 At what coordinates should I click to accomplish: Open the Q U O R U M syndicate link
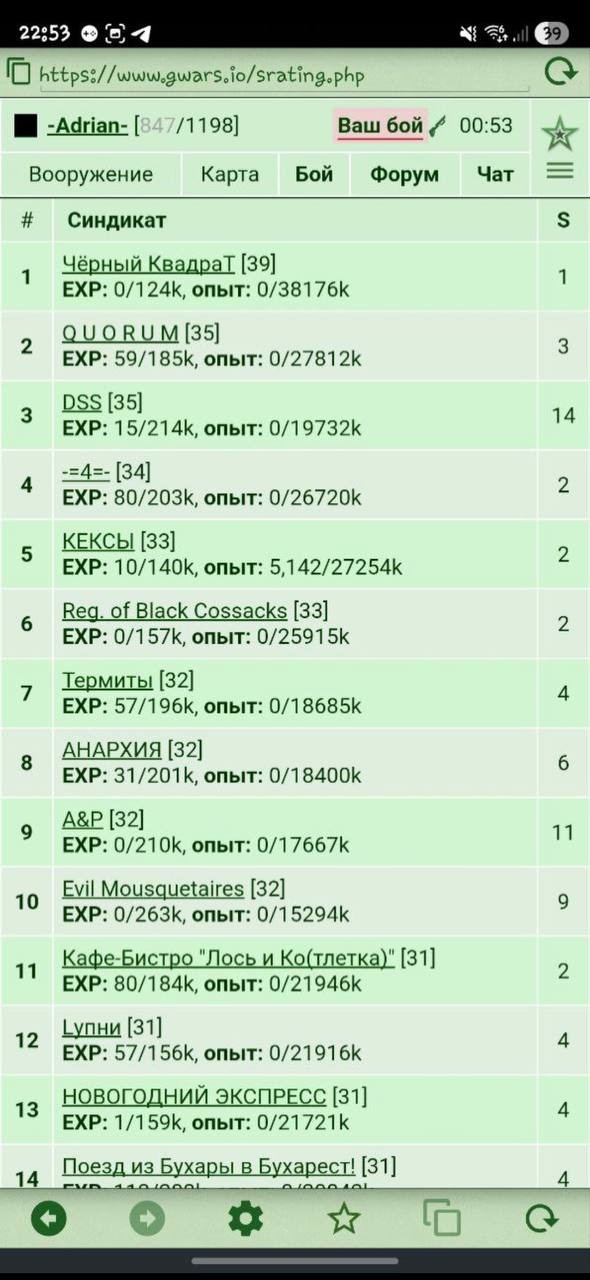(120, 333)
